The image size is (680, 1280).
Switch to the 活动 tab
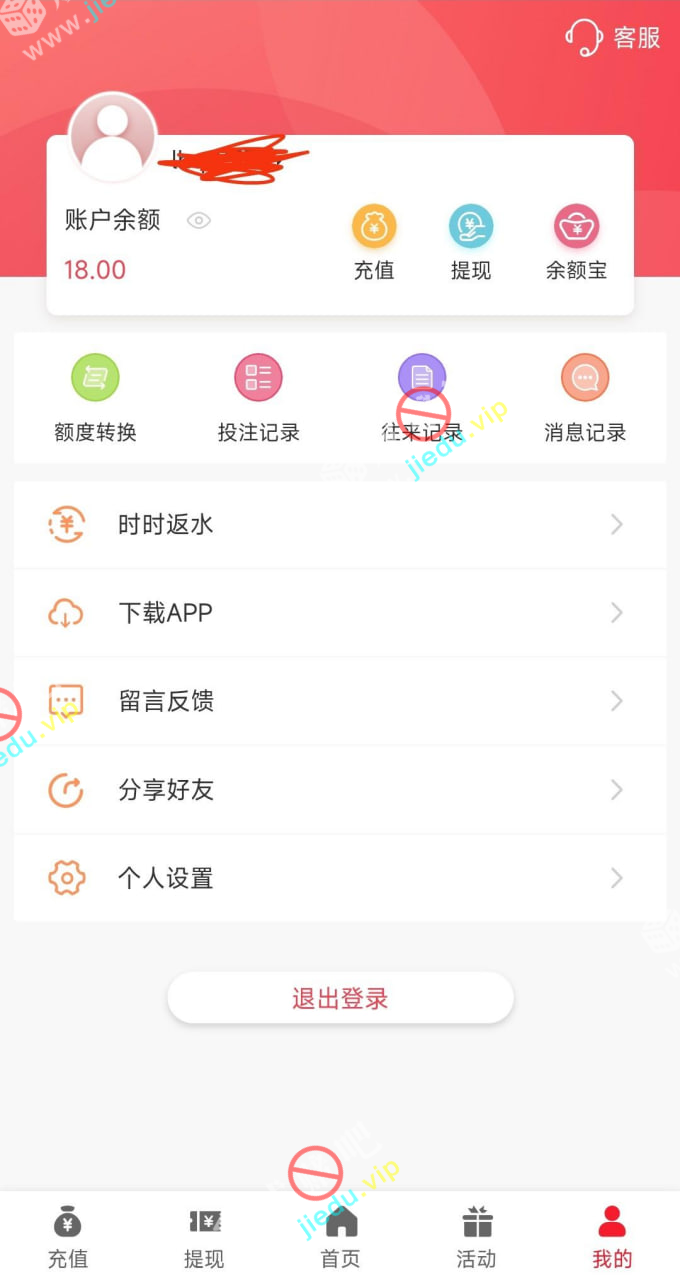coord(476,1237)
